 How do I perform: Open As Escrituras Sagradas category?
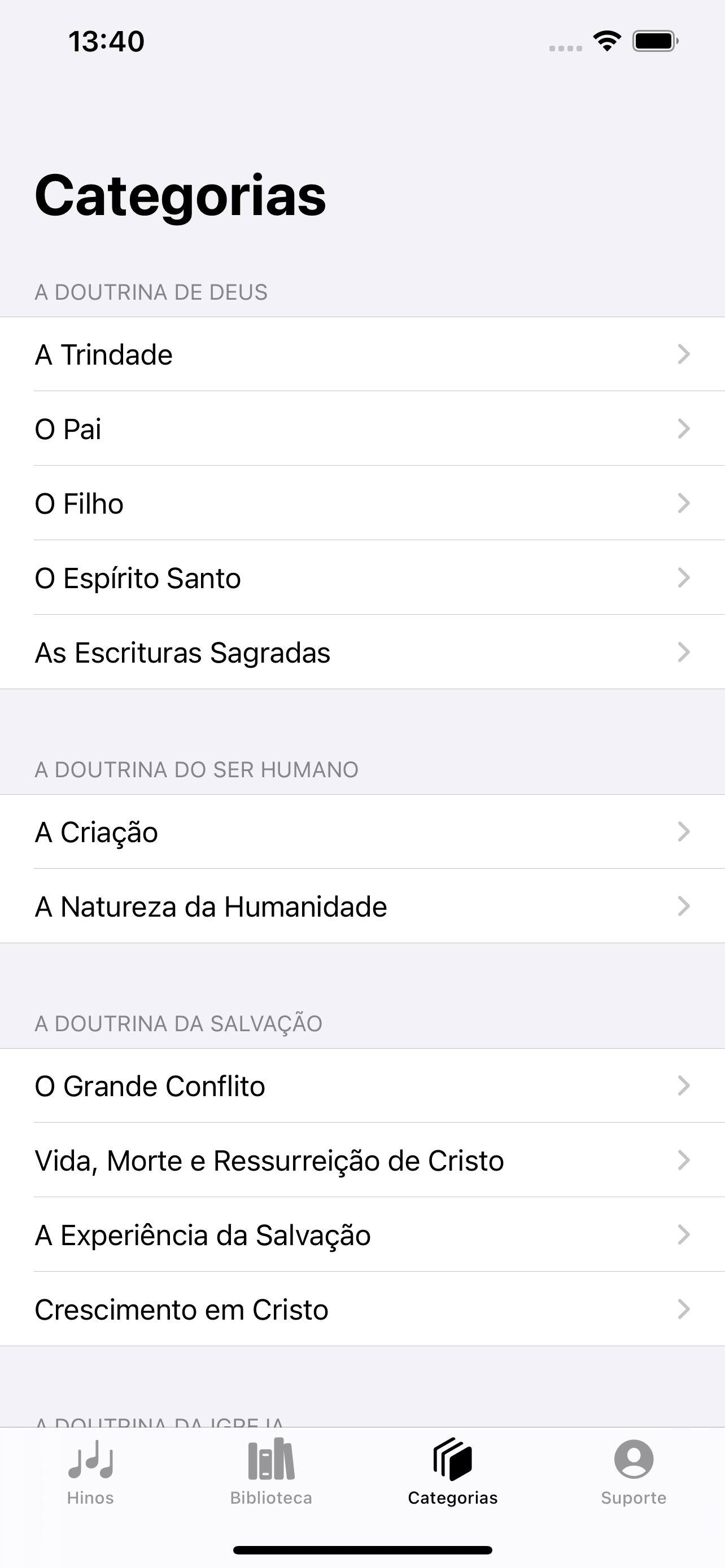[x=362, y=652]
